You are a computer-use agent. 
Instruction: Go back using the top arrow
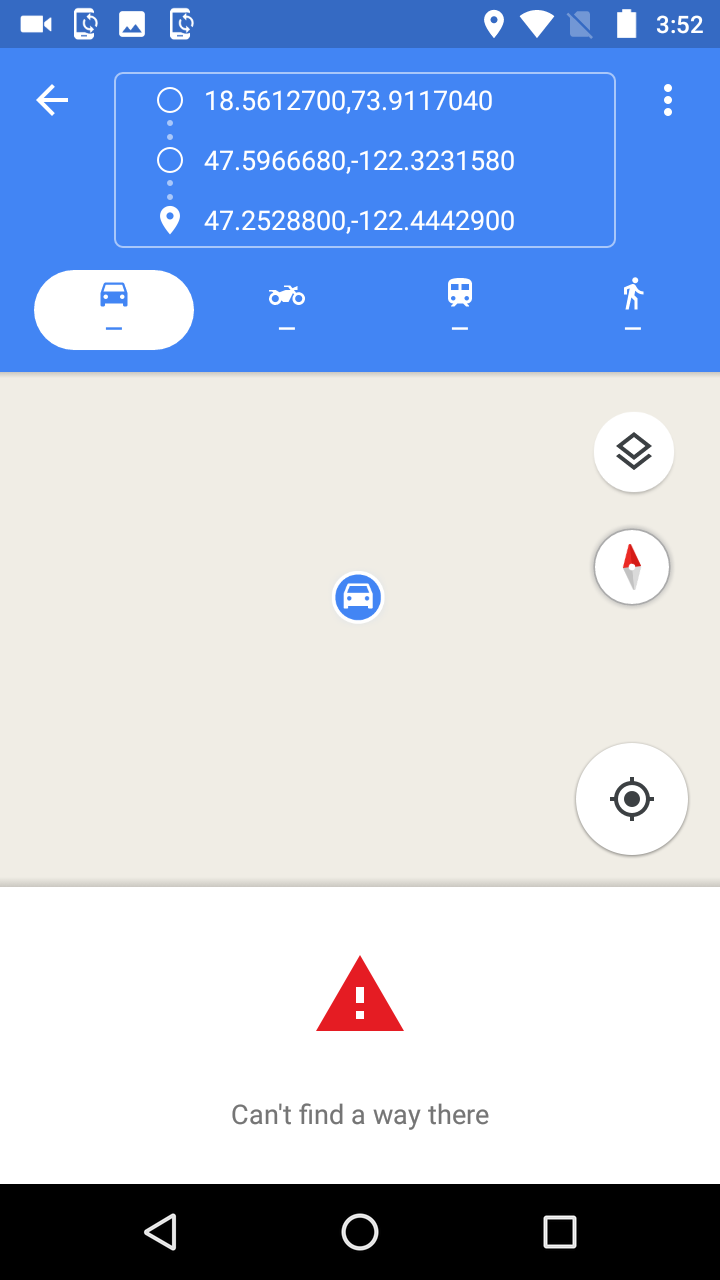[x=52, y=100]
